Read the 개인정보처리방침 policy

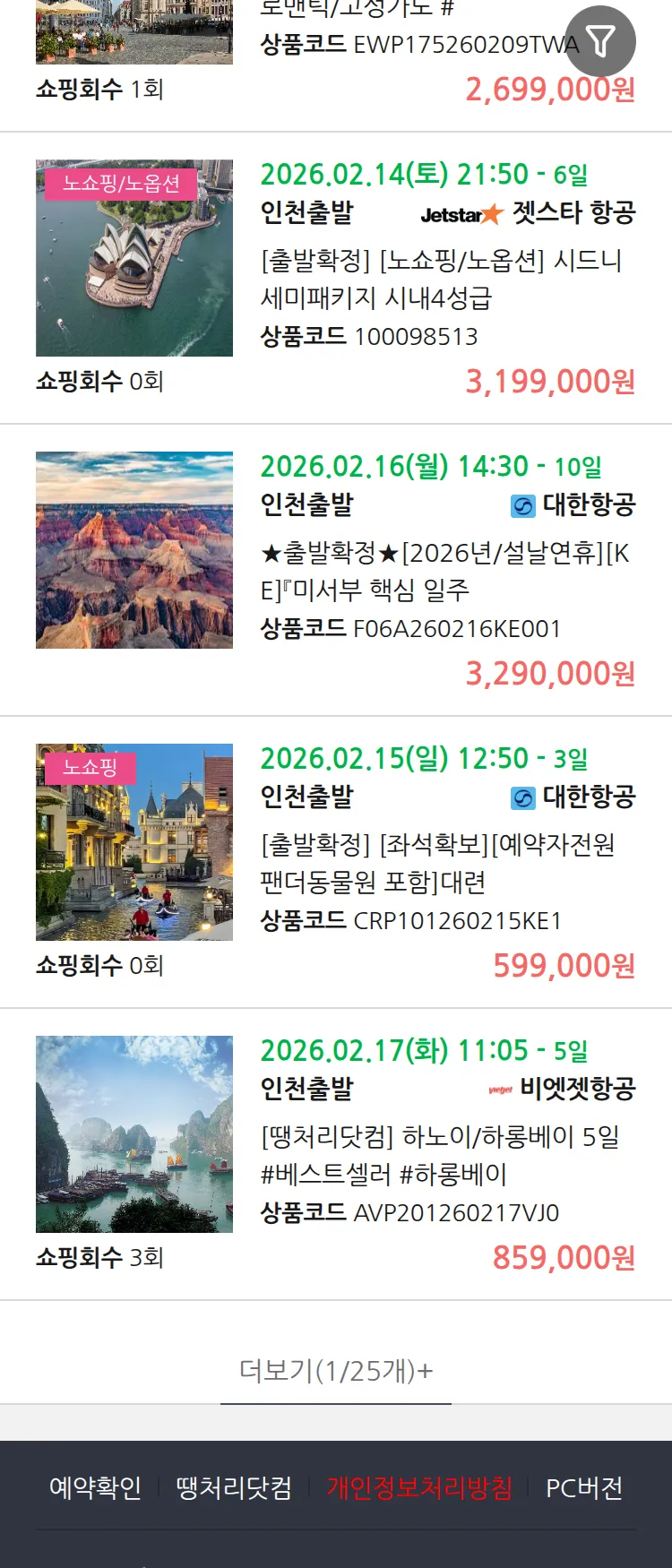click(419, 1488)
